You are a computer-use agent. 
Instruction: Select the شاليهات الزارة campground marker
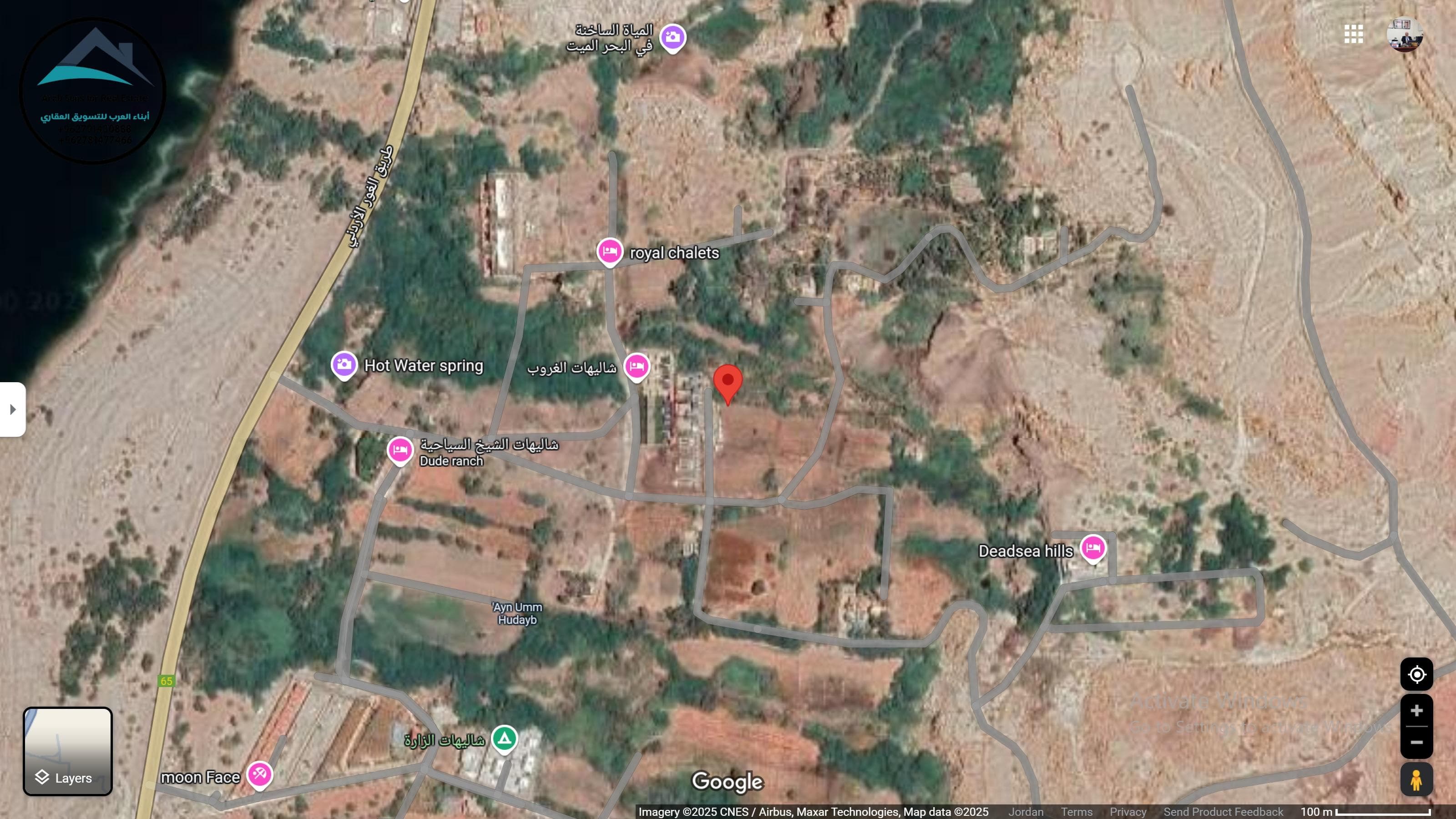pyautogui.click(x=505, y=738)
